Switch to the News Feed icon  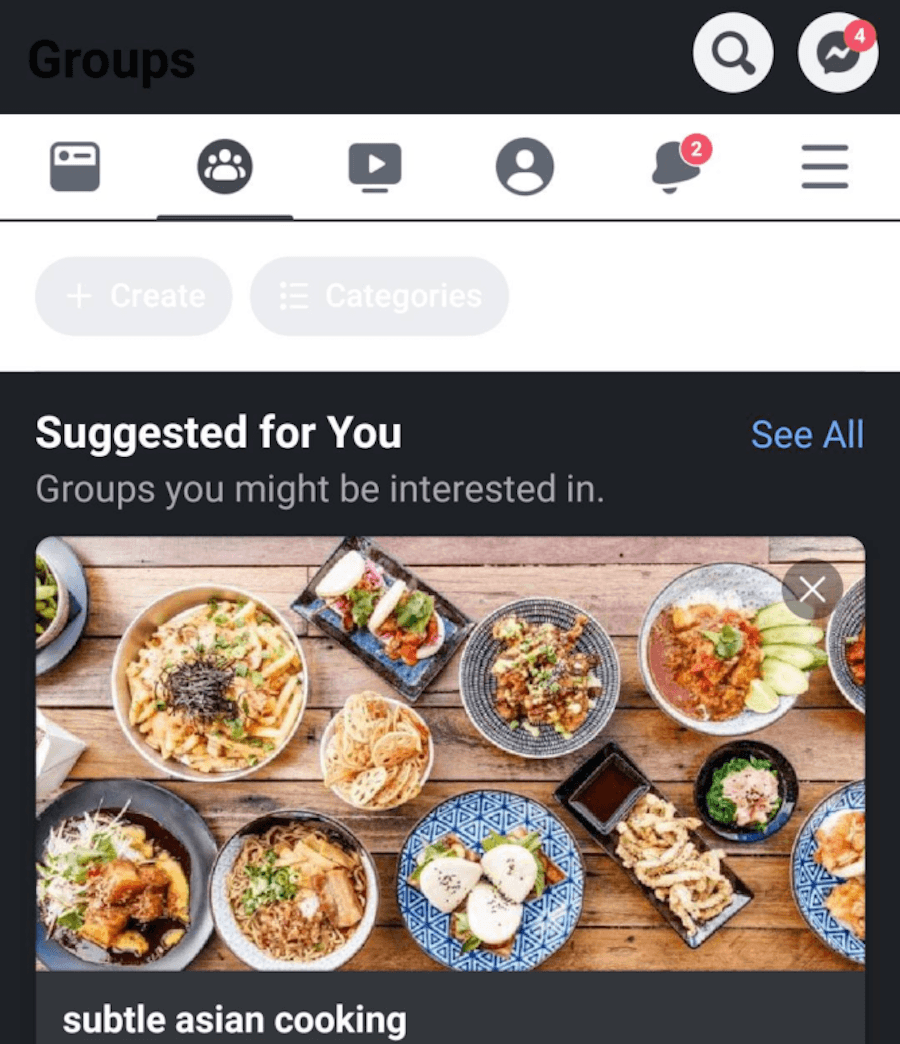pos(75,167)
